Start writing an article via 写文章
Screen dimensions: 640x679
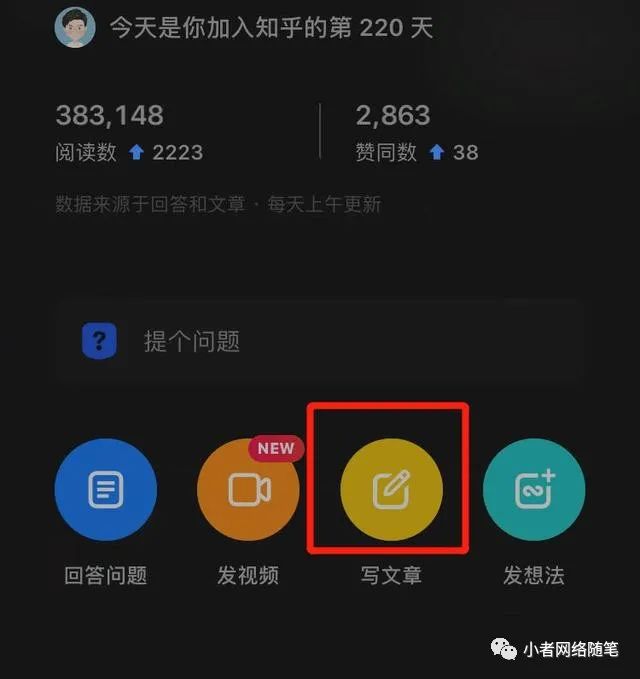coord(390,490)
